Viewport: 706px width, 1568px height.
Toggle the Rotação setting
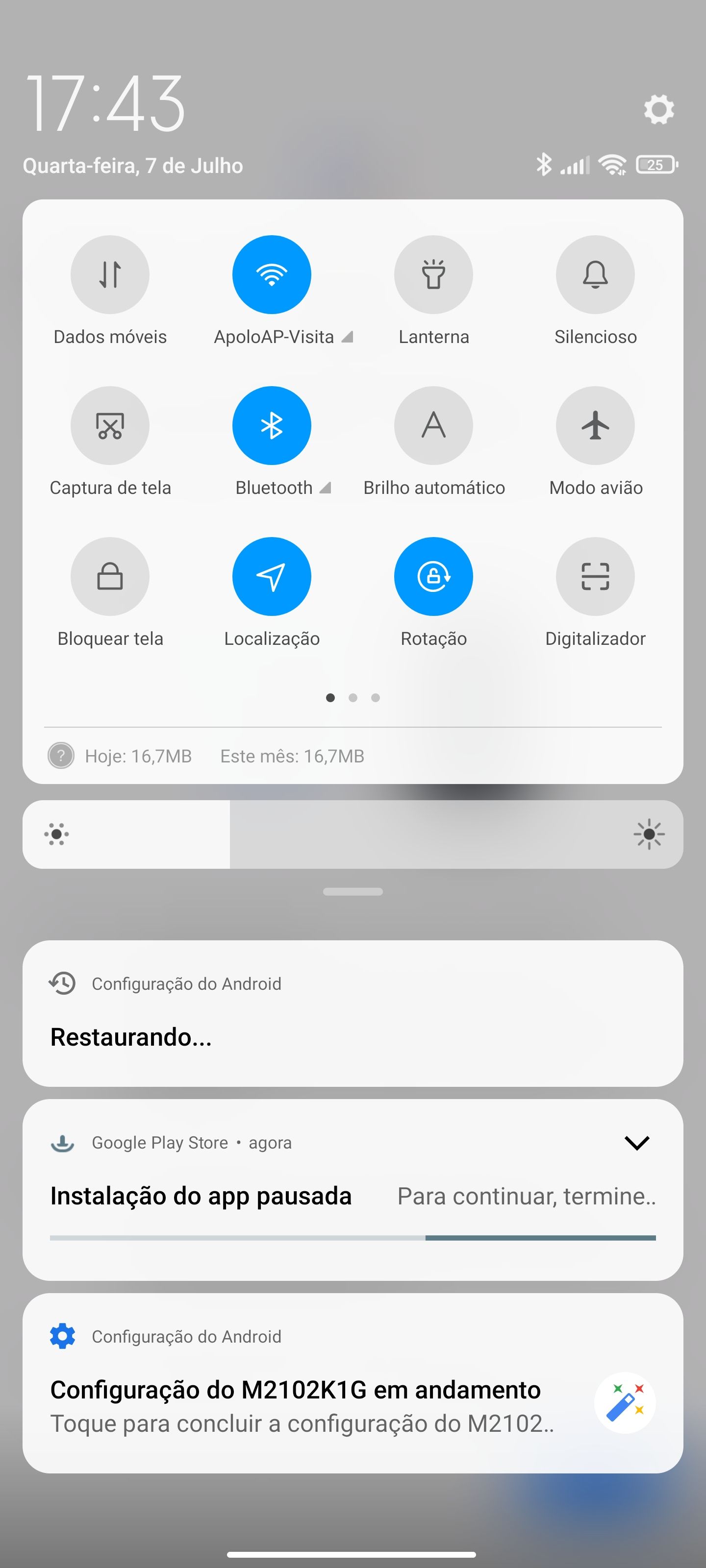click(x=434, y=576)
